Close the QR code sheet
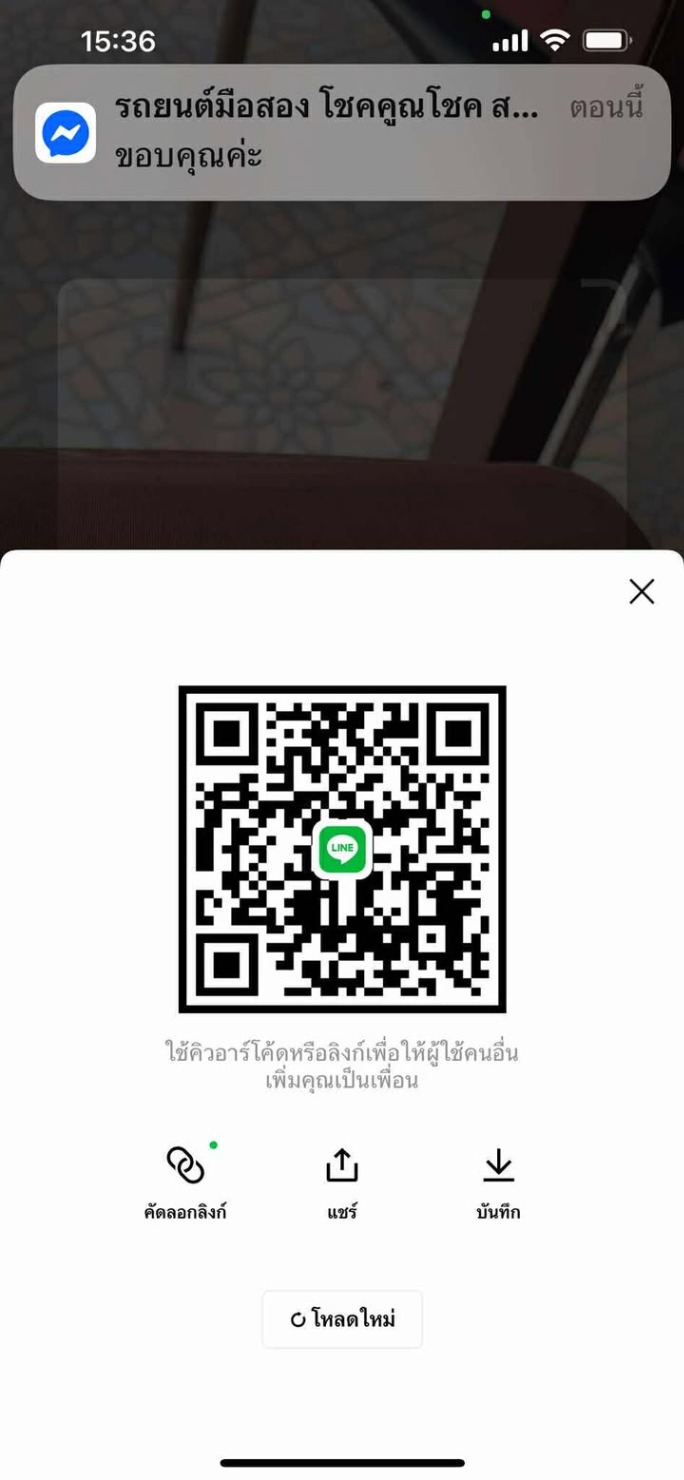The image size is (684, 1480). [641, 591]
